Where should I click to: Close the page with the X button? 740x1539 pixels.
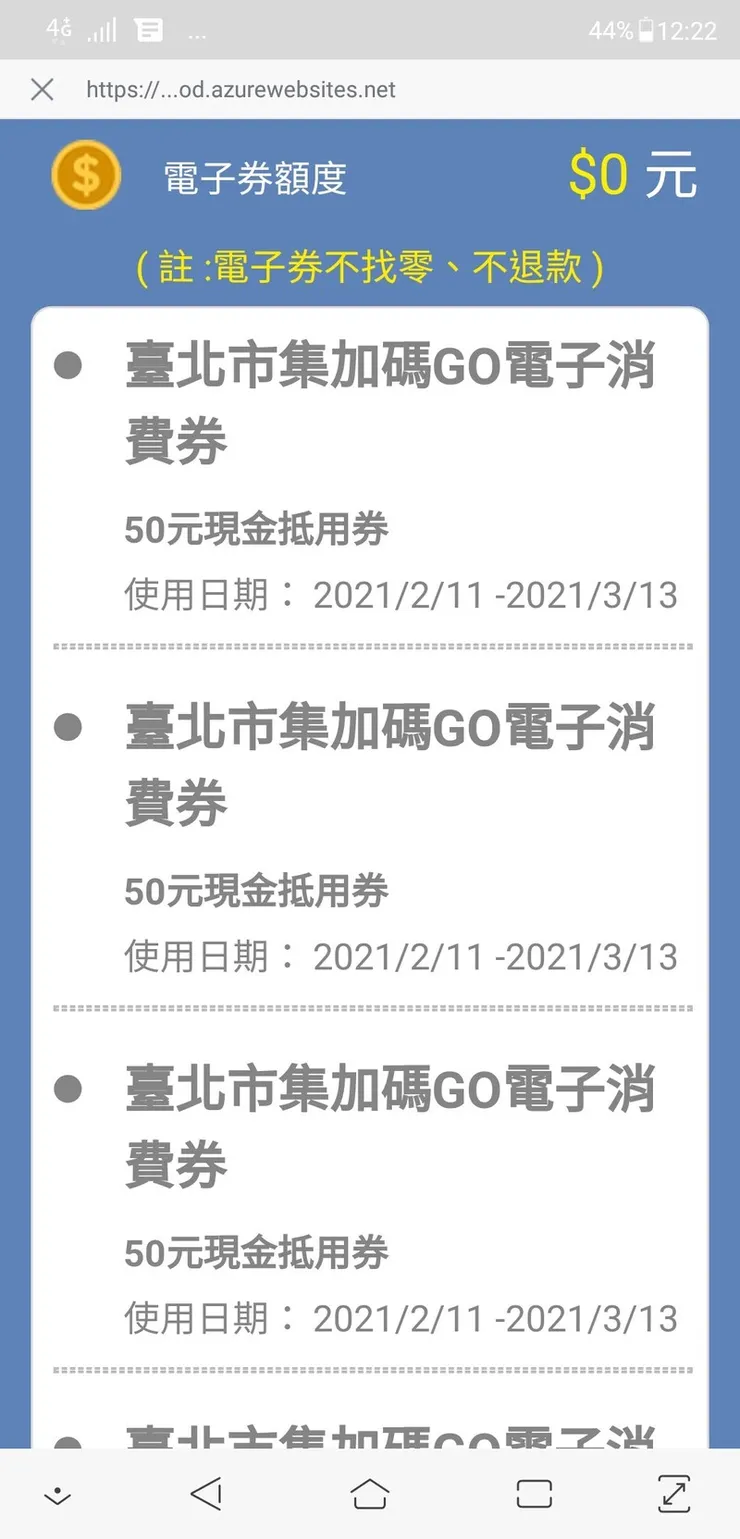[42, 89]
